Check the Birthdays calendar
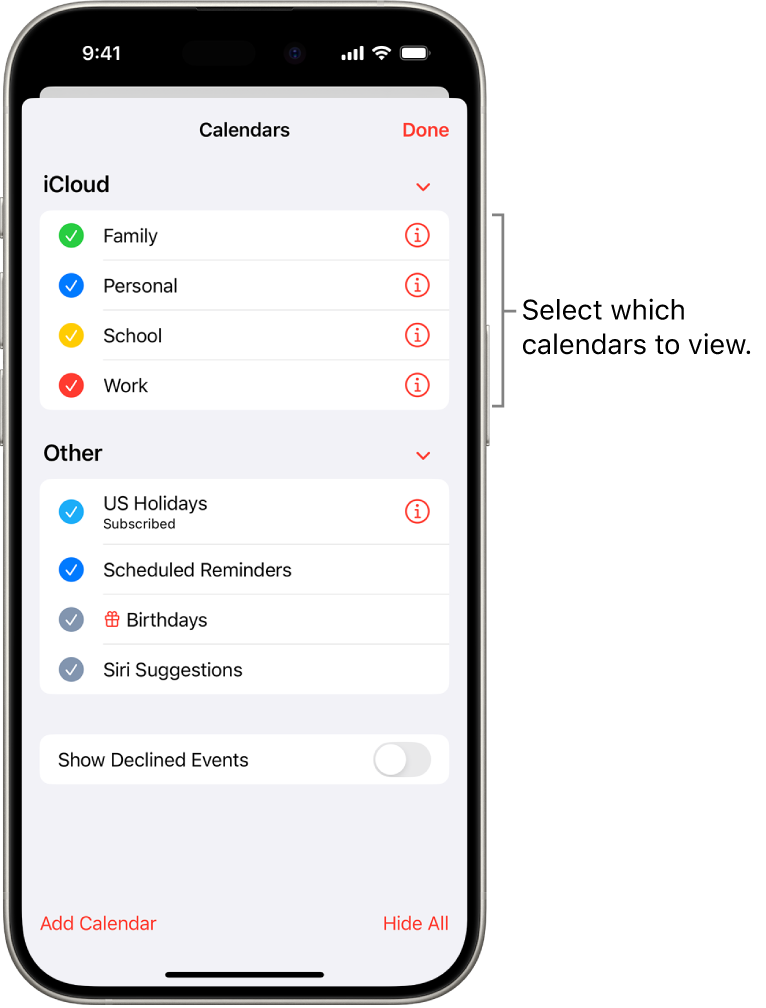 pos(71,619)
